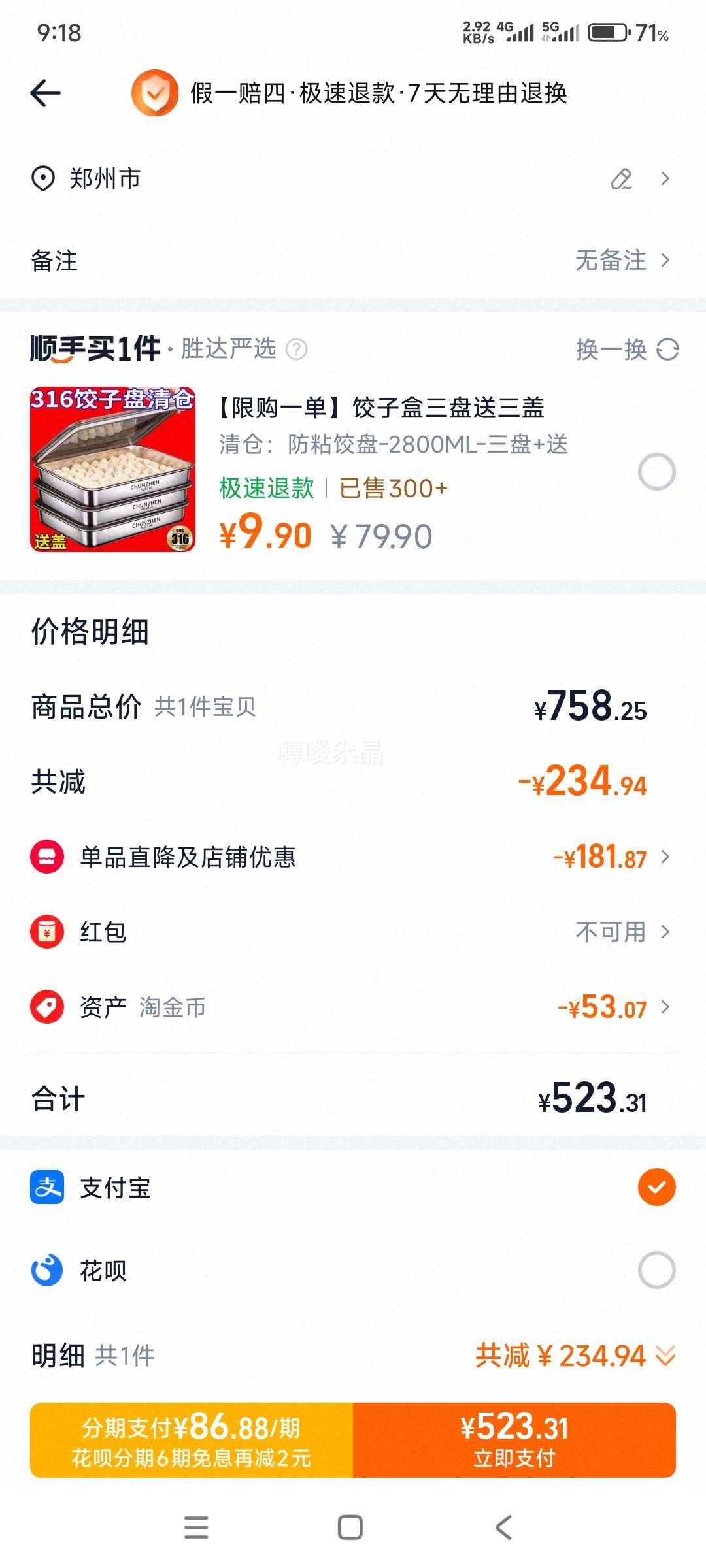706x1568 pixels.
Task: Click the 换一换 refresh icon
Action: point(667,350)
